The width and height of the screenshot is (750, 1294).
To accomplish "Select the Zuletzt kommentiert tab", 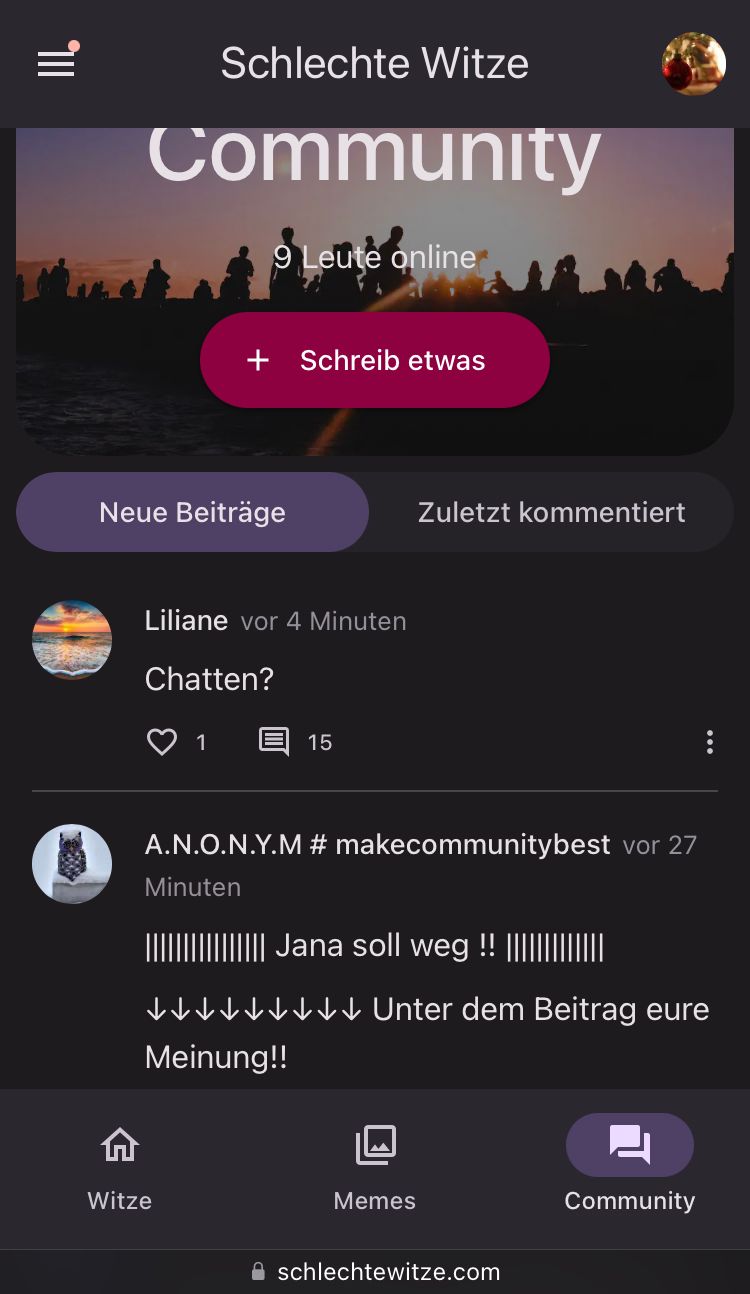I will point(551,512).
